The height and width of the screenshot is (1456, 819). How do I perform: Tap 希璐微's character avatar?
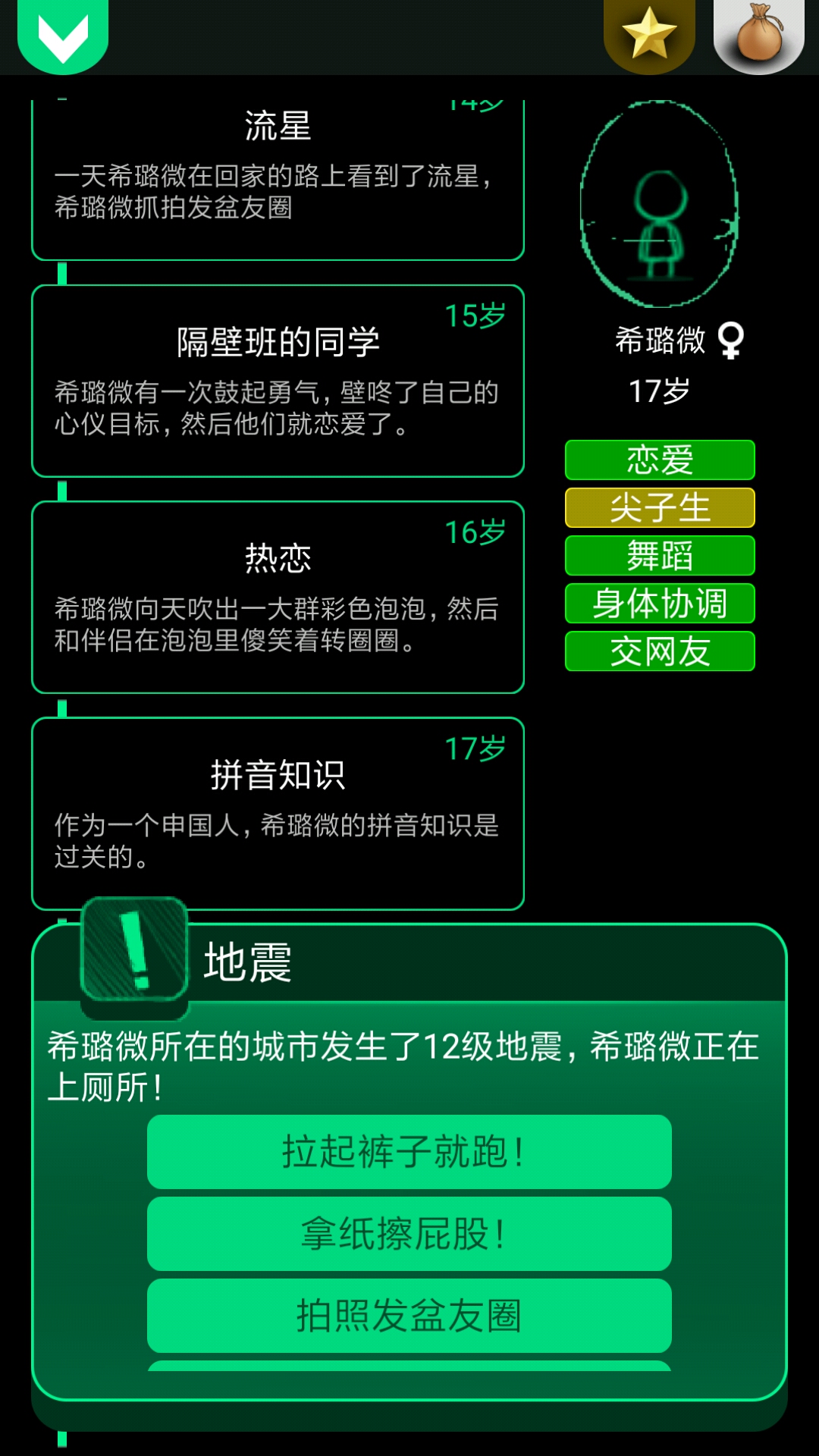click(x=659, y=204)
